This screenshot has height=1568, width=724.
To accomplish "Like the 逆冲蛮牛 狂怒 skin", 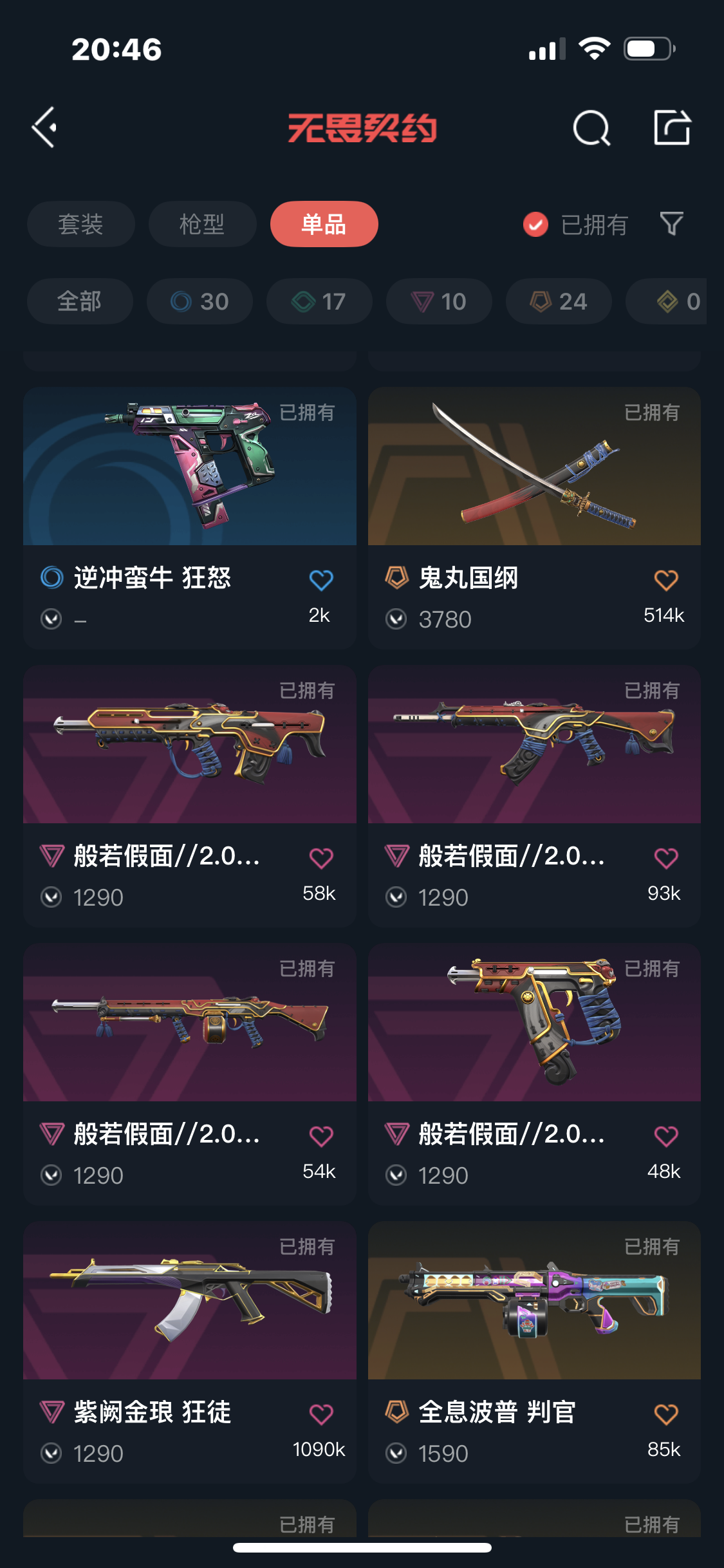I will 320,580.
